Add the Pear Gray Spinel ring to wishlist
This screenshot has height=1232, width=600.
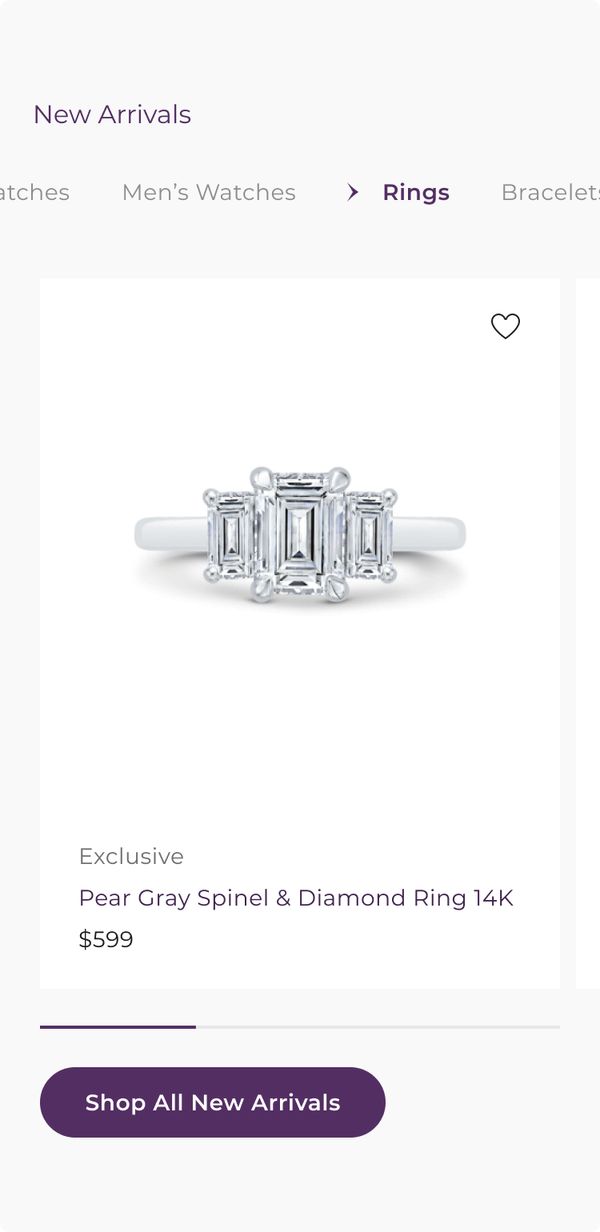[x=505, y=326]
